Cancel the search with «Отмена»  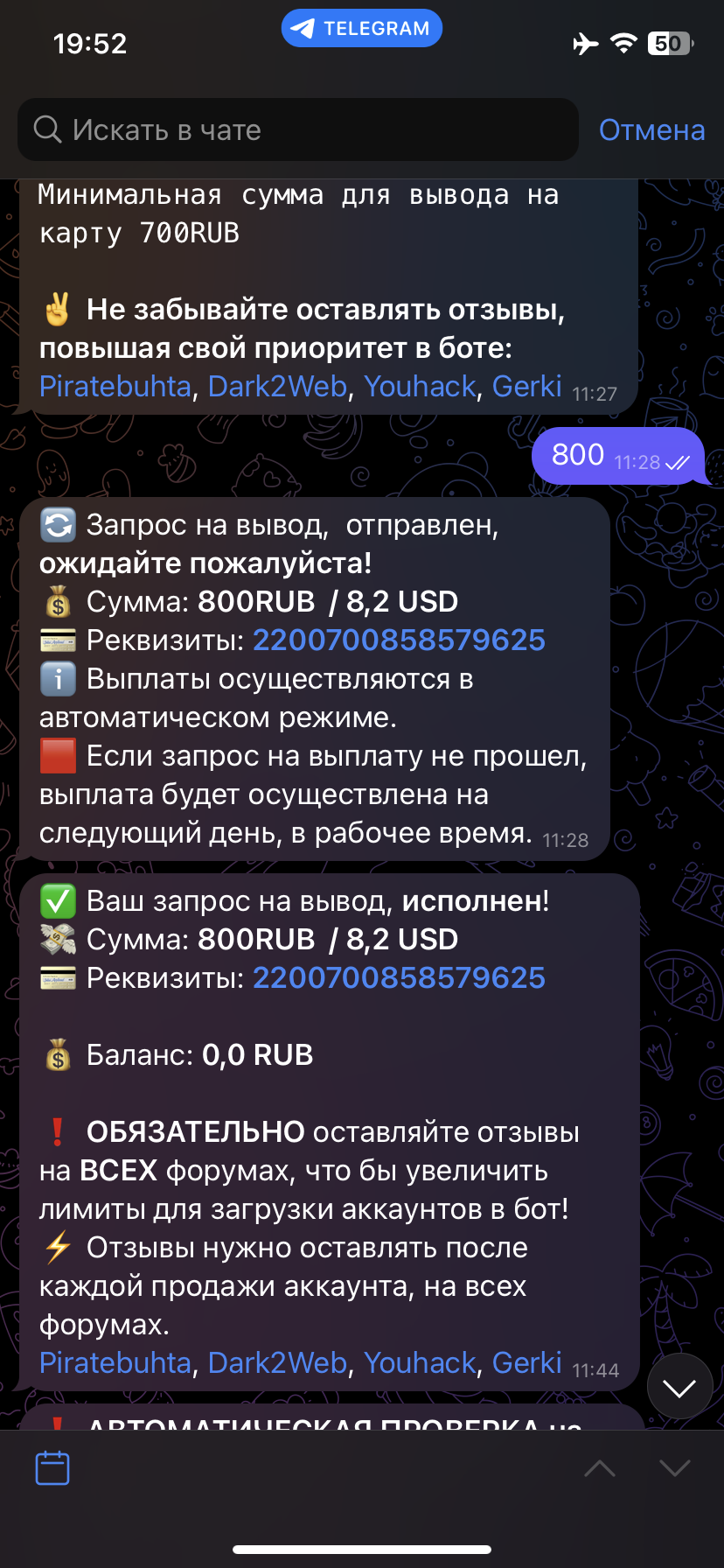click(x=651, y=130)
